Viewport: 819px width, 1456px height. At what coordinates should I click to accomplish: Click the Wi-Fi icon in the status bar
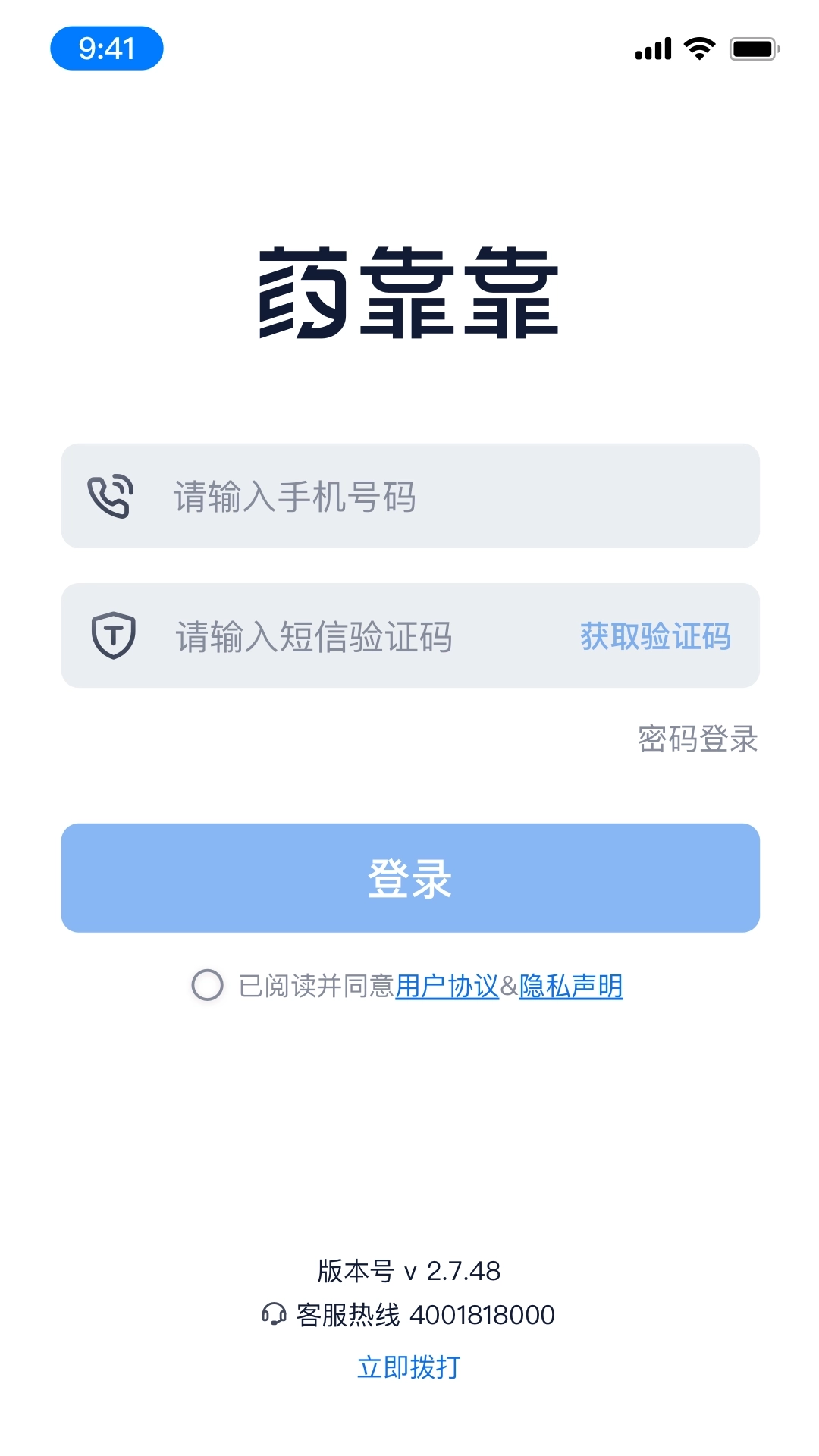(698, 47)
